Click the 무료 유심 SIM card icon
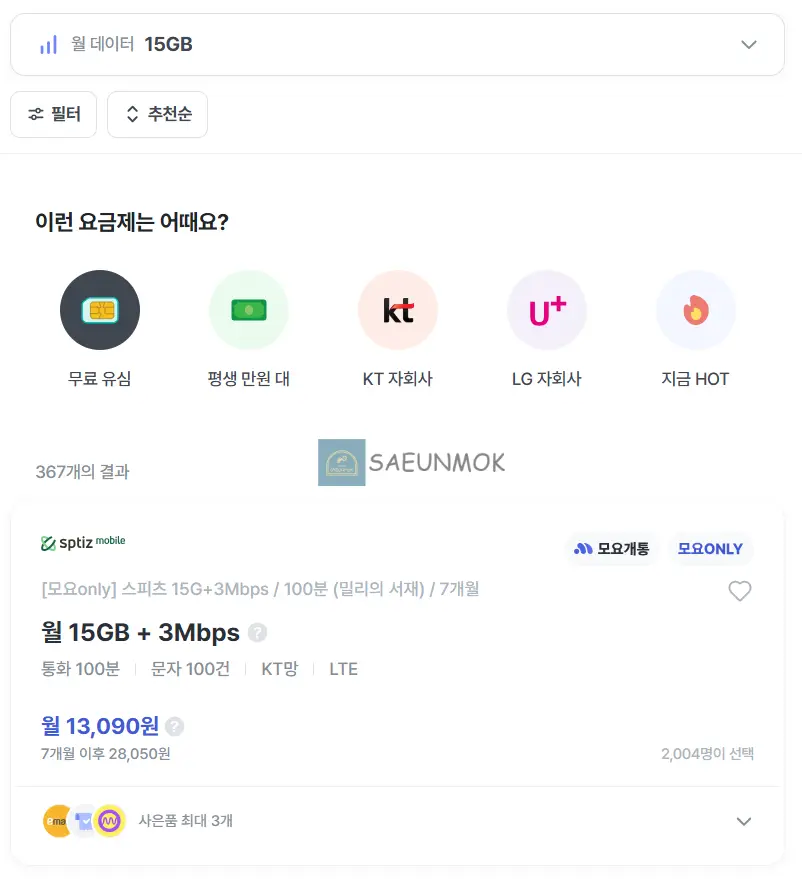 (x=100, y=310)
